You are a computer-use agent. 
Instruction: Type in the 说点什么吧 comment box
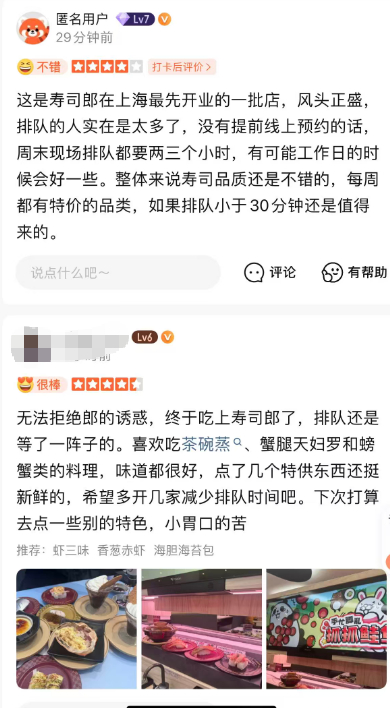118,273
